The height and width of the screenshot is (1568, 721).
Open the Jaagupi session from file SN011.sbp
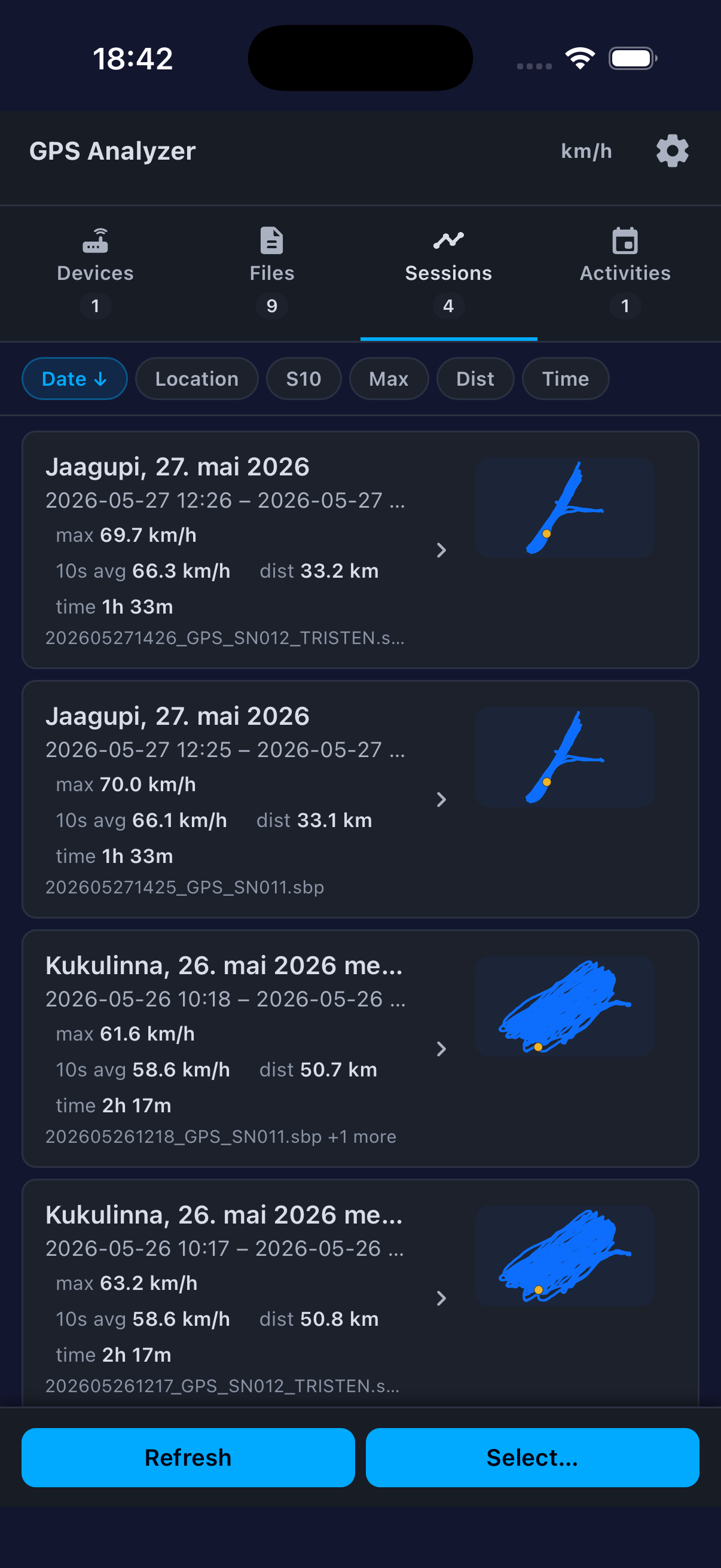tap(360, 799)
